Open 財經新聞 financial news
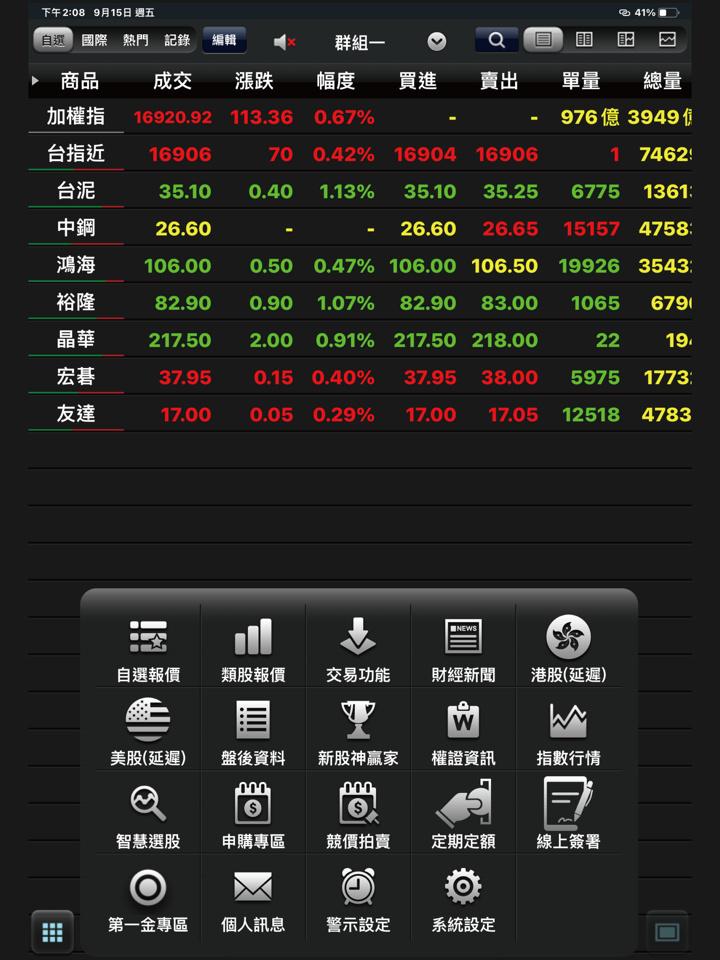The height and width of the screenshot is (960, 720). (463, 650)
